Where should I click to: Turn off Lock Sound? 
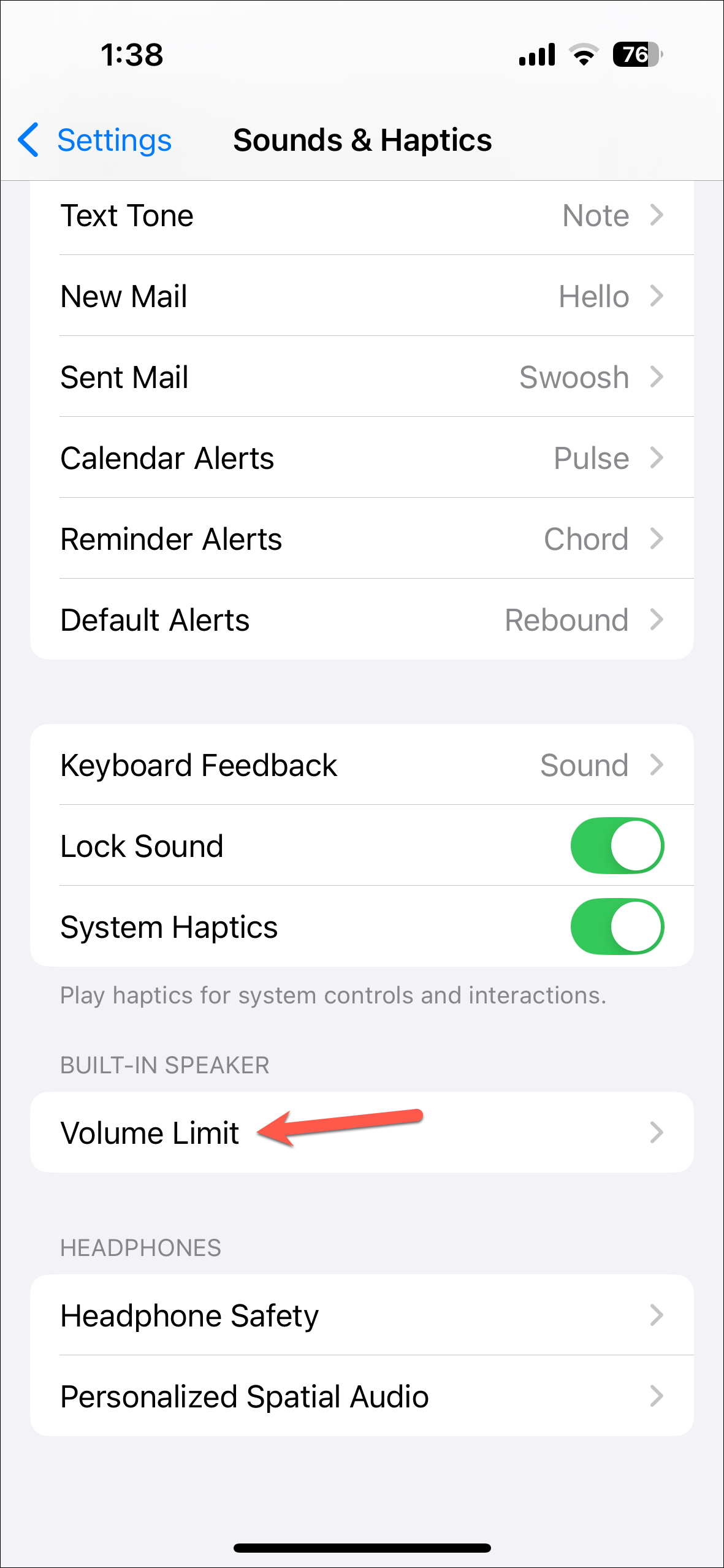617,846
